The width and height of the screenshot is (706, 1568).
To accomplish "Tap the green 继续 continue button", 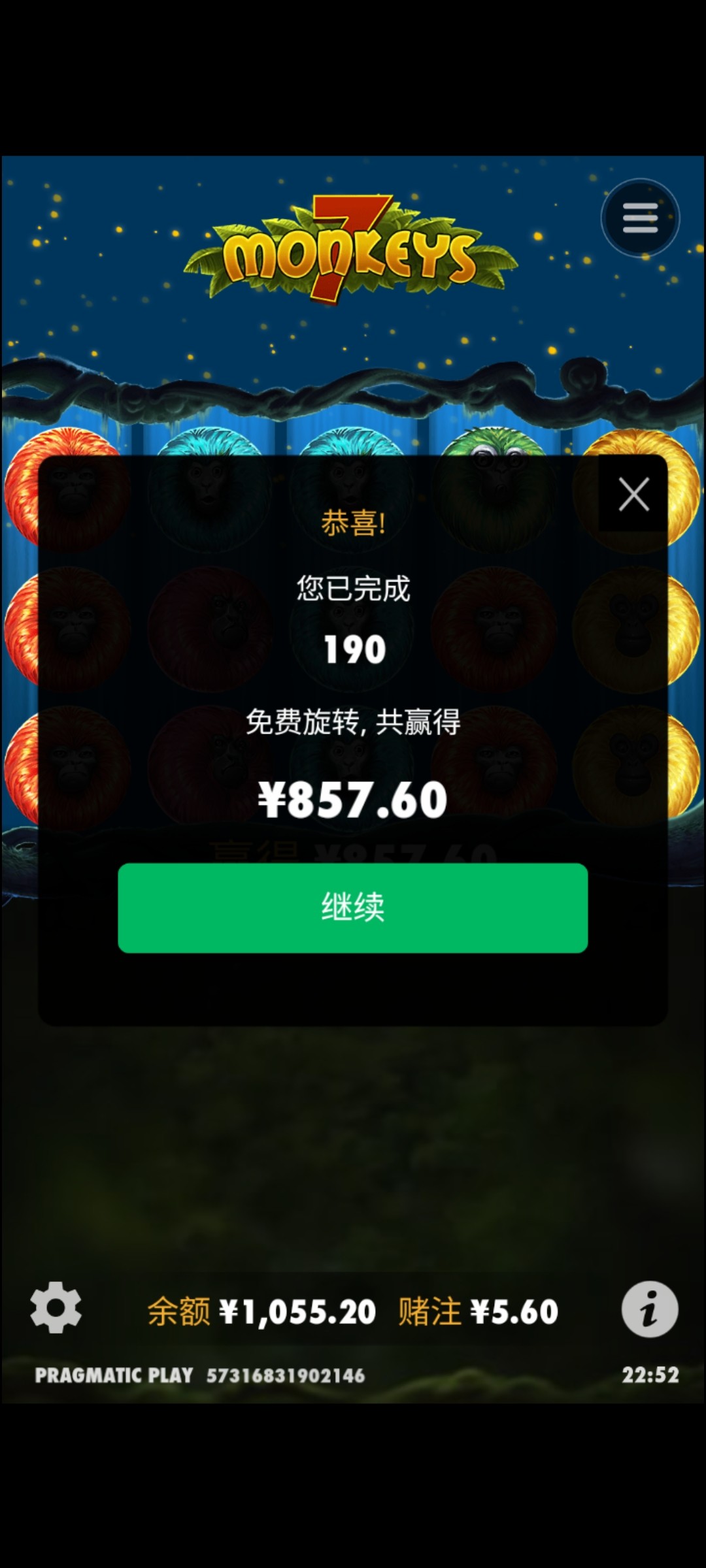I will click(x=352, y=907).
